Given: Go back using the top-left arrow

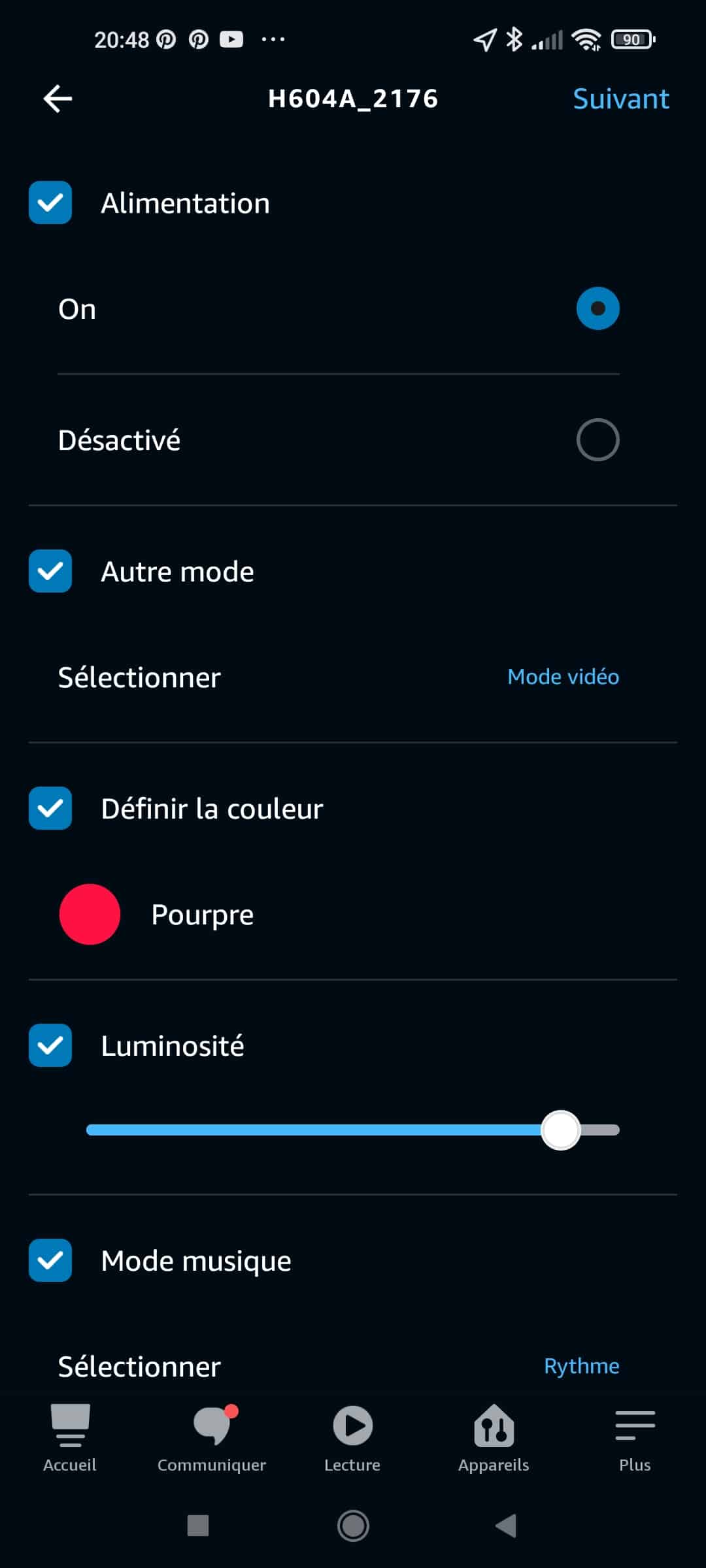Looking at the screenshot, I should (x=58, y=99).
